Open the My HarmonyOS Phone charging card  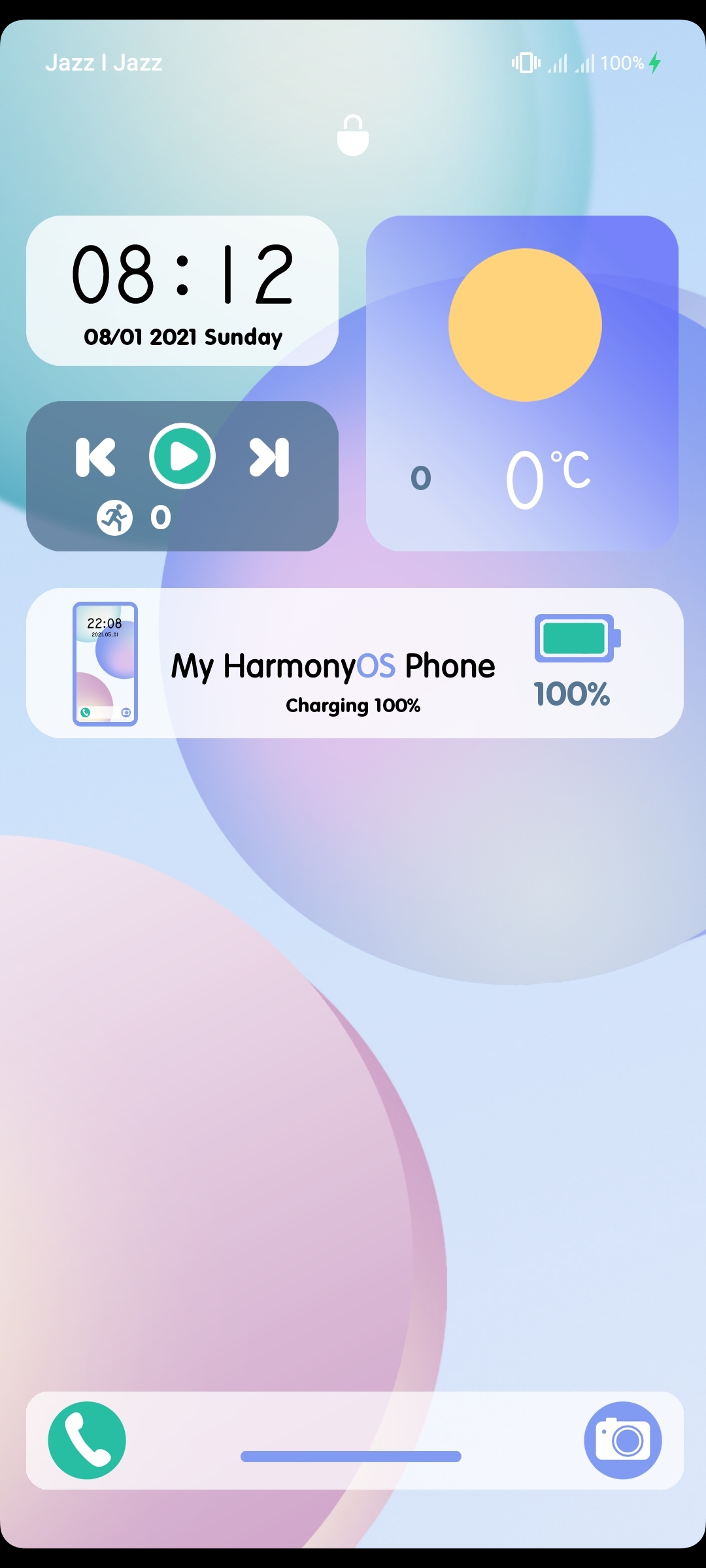(355, 663)
